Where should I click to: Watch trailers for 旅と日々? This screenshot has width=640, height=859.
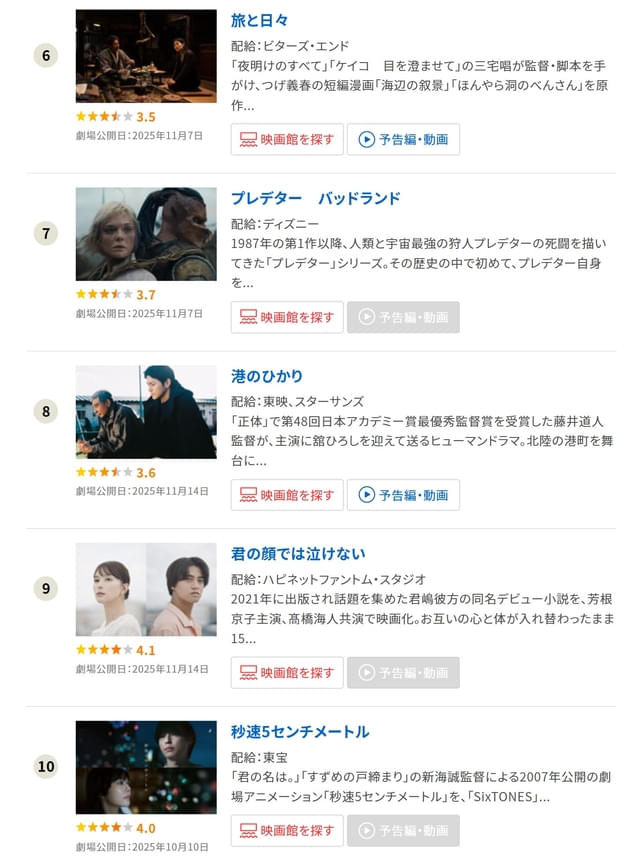[x=403, y=139]
